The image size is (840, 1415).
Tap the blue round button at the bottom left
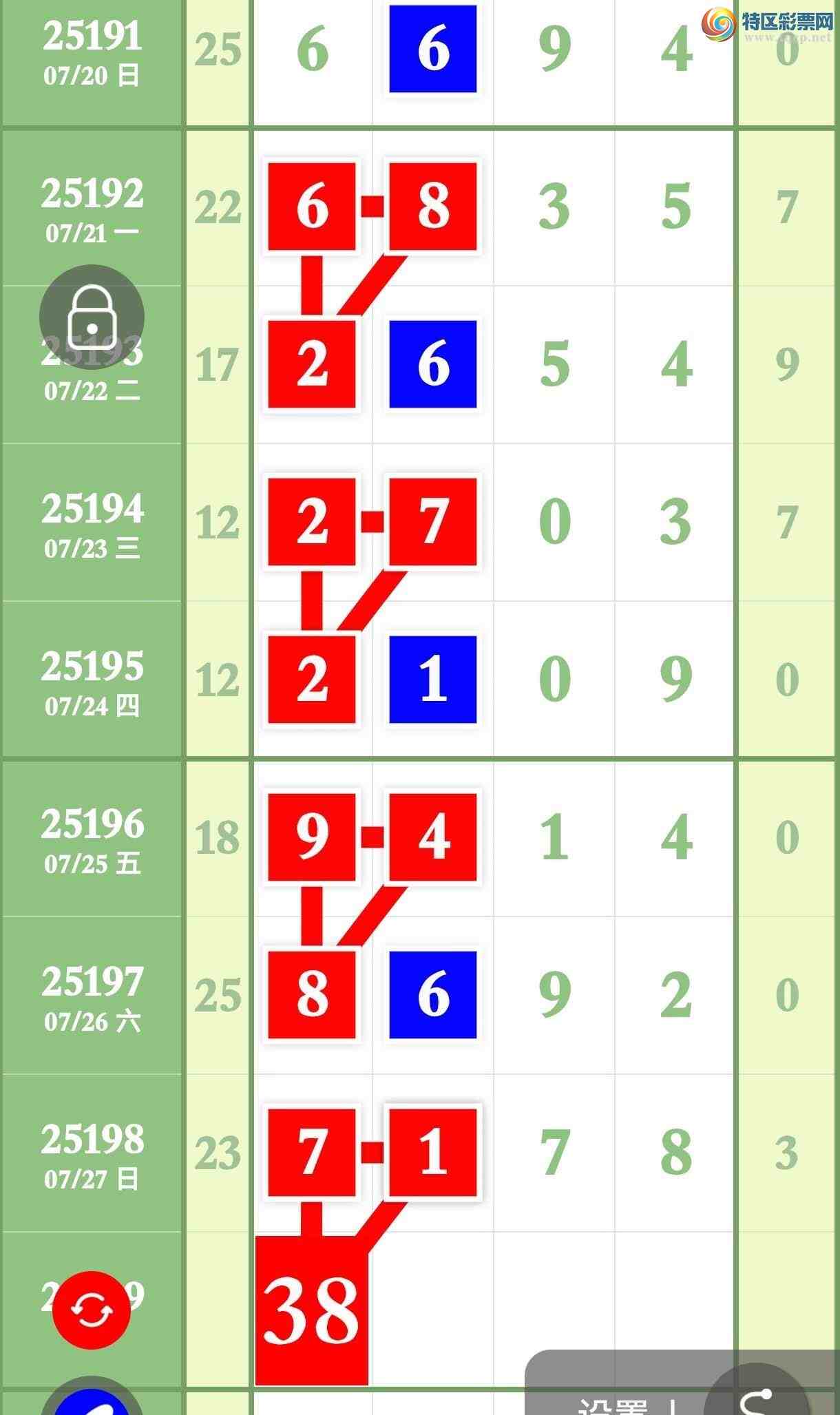coord(92,1401)
